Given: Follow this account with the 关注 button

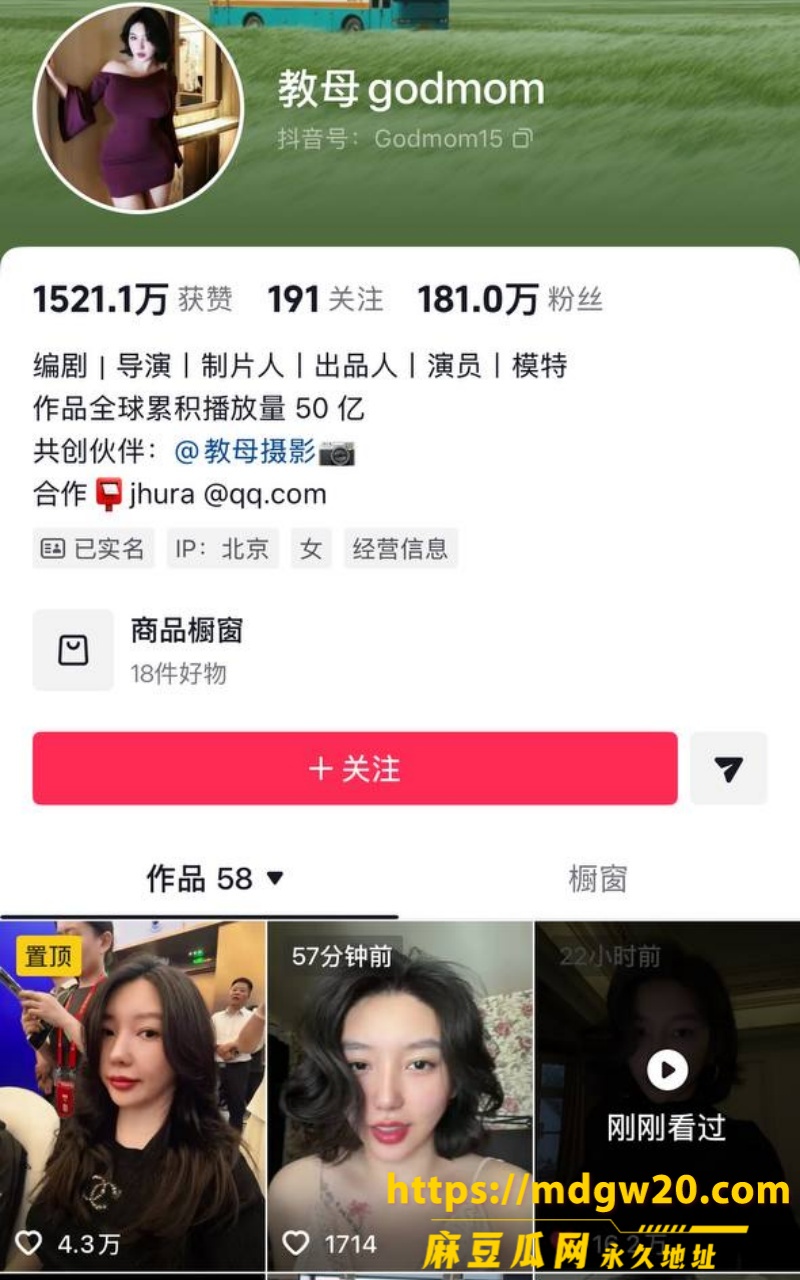Looking at the screenshot, I should (355, 768).
